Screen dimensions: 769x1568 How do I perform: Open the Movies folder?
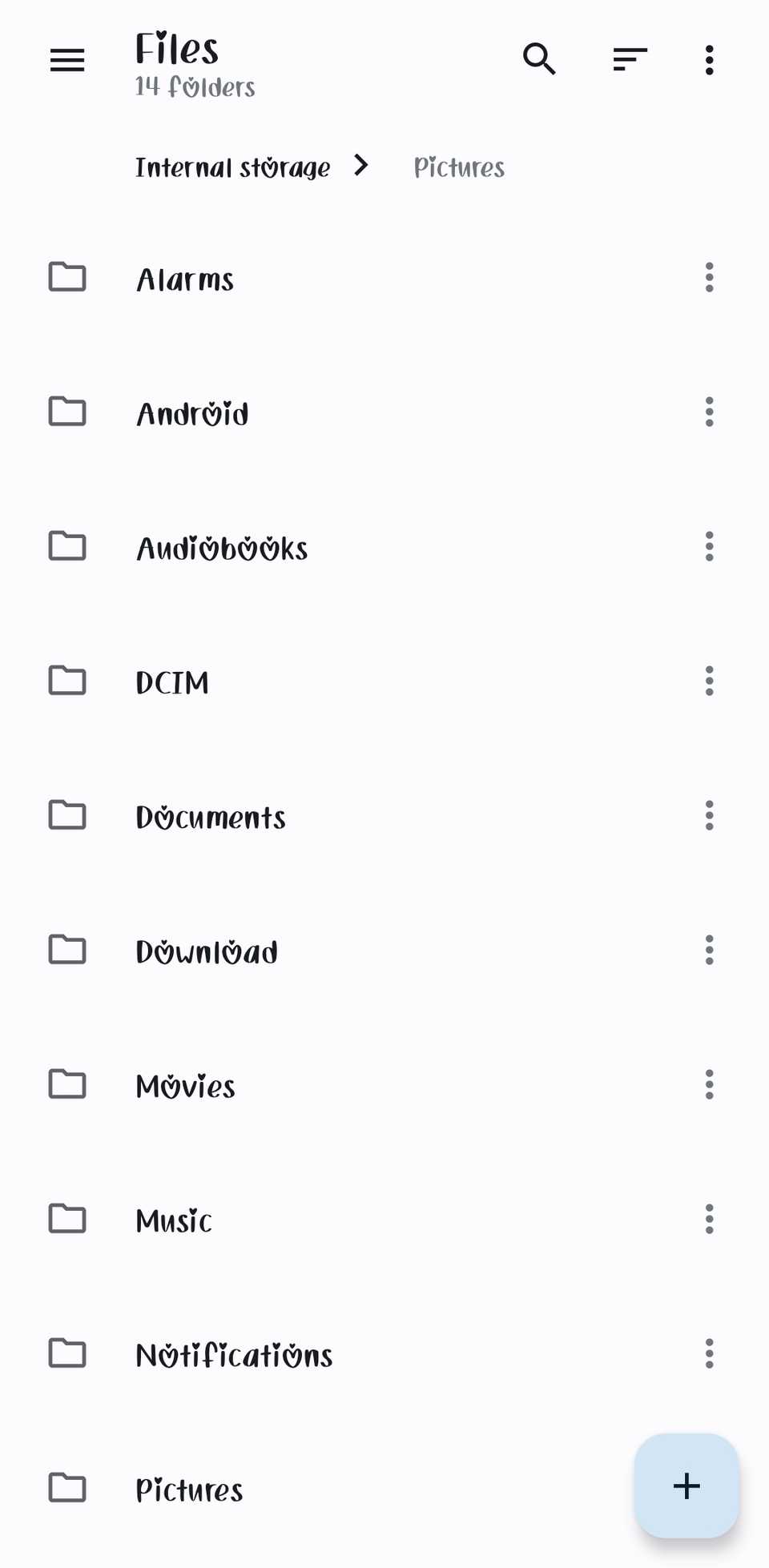[x=186, y=1085]
